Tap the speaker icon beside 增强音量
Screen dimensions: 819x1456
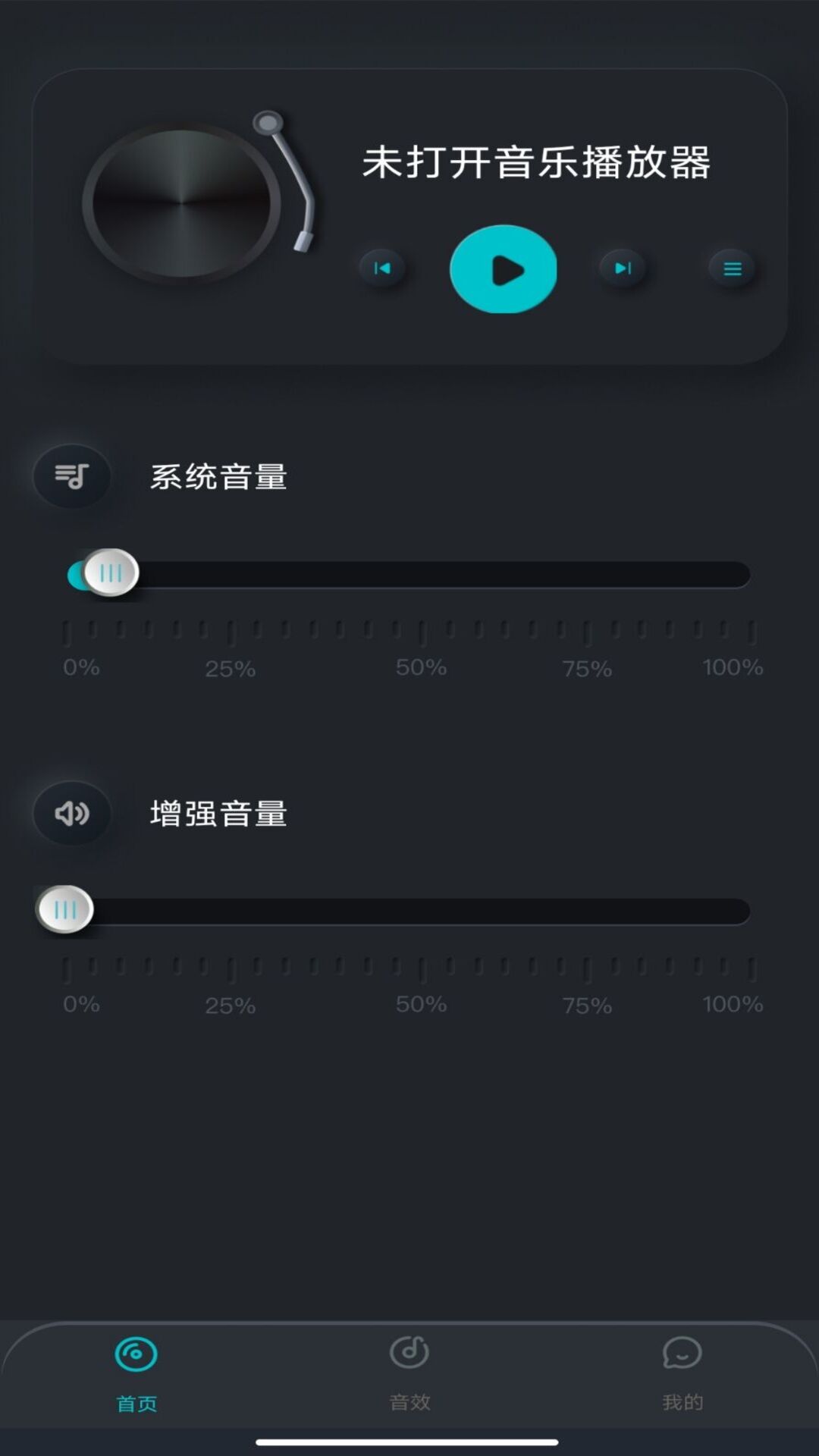pos(72,814)
